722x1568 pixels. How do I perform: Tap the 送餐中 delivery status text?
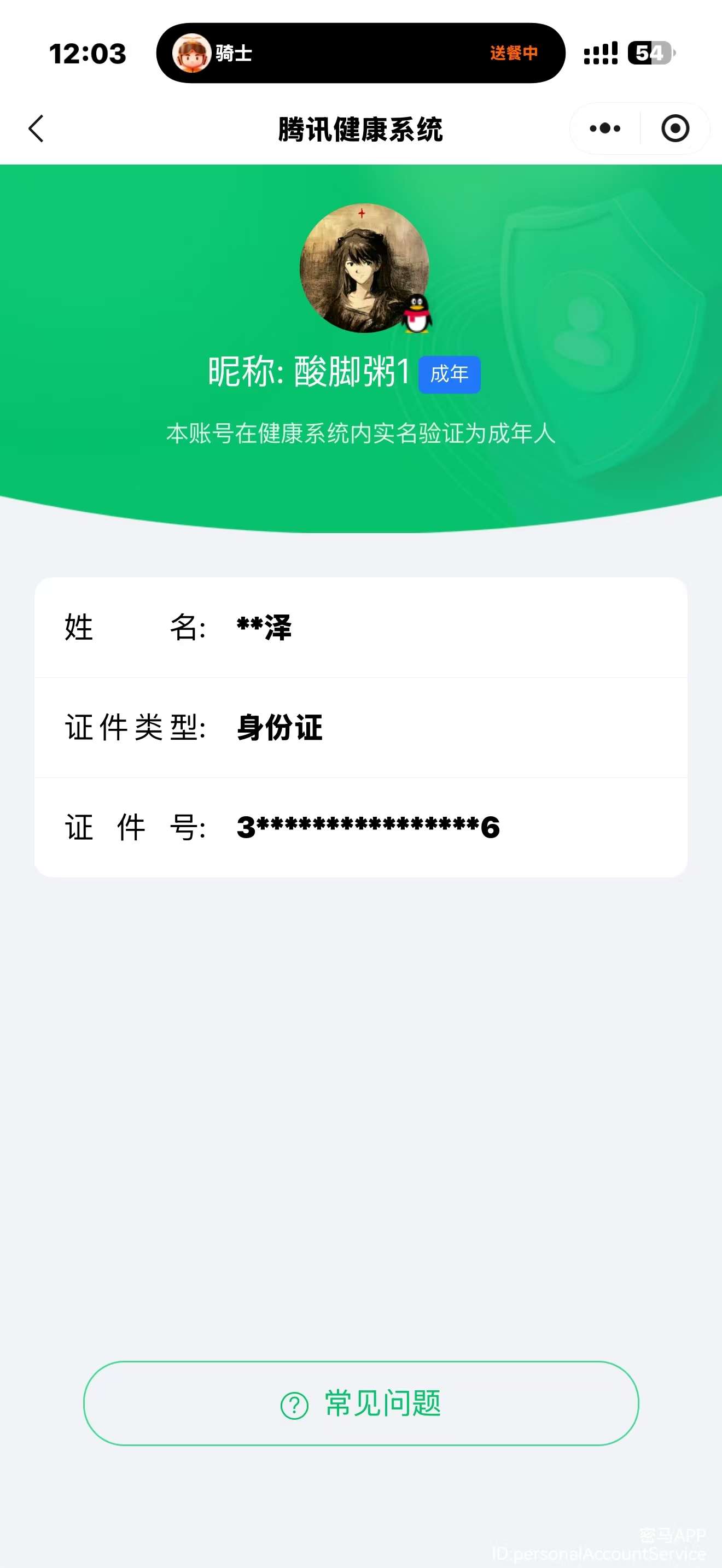pos(513,54)
